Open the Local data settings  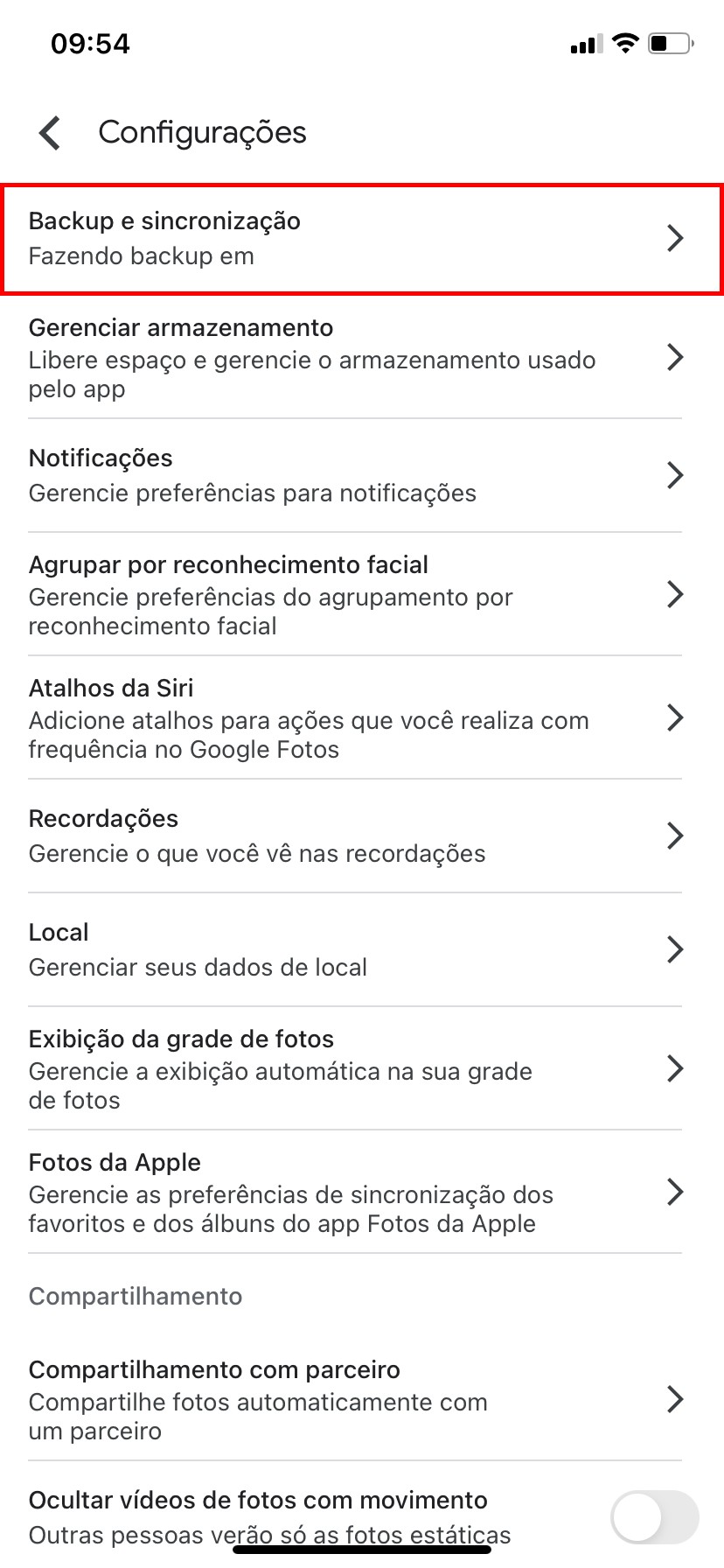tap(360, 950)
